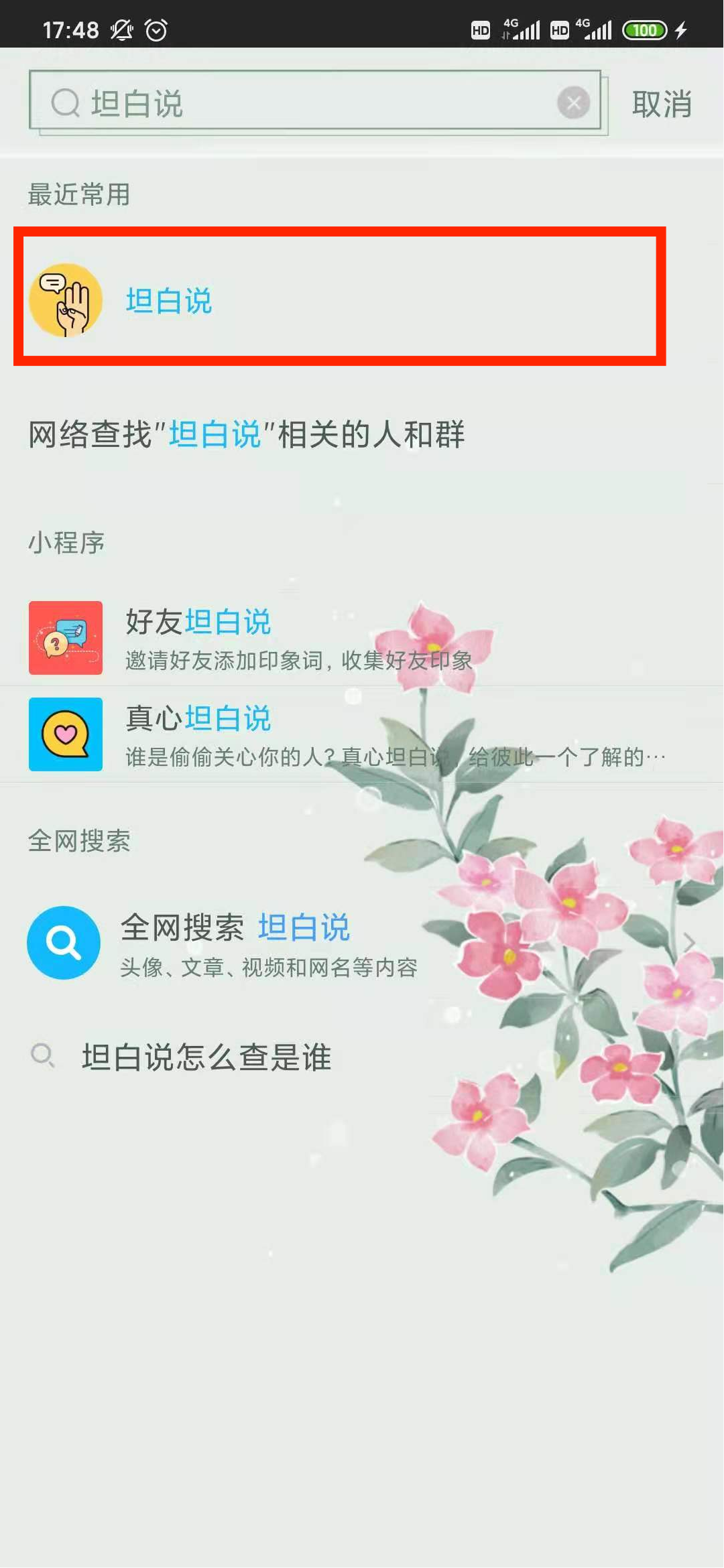Cancel the search with 取消
The height and width of the screenshot is (1568, 724).
(x=661, y=105)
